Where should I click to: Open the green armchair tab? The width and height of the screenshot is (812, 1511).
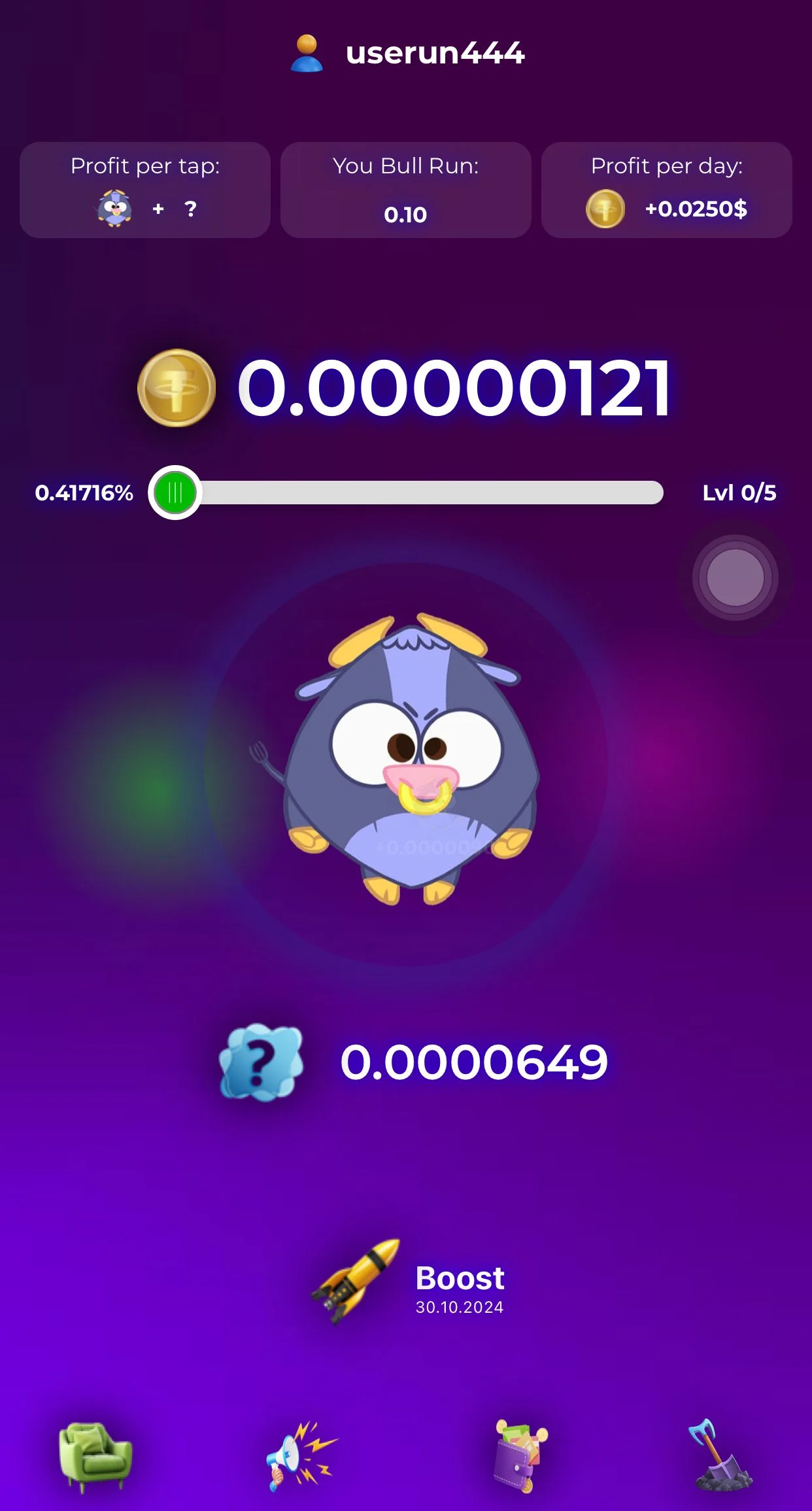(96, 1457)
